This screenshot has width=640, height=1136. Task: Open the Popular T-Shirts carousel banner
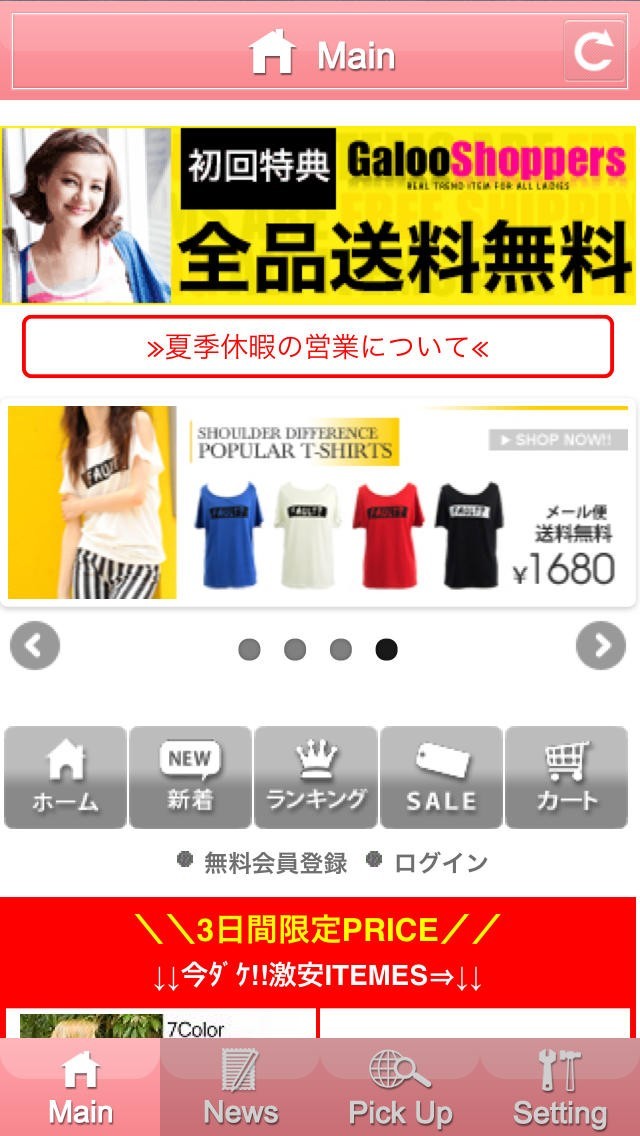point(319,502)
